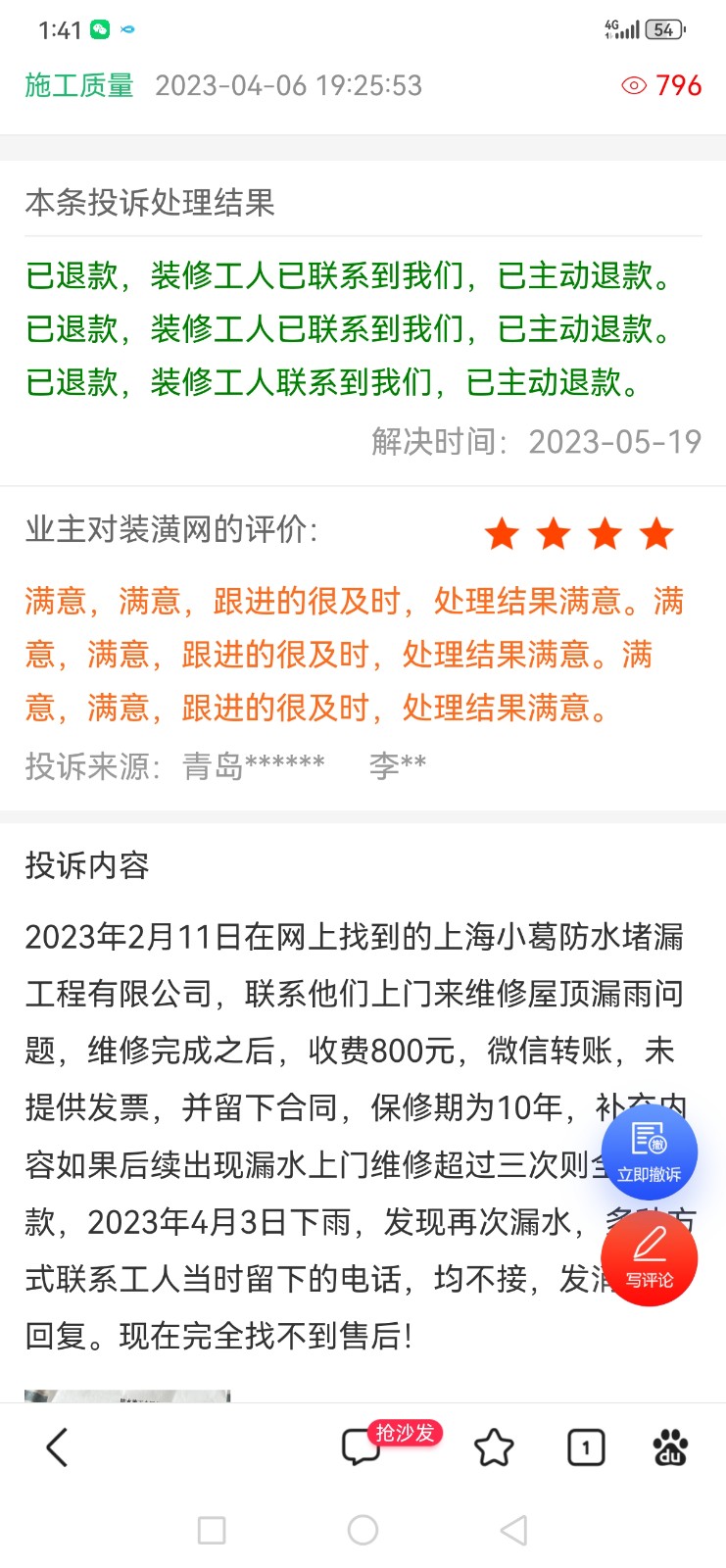
Task: Go back with the browser back arrow
Action: (58, 1446)
